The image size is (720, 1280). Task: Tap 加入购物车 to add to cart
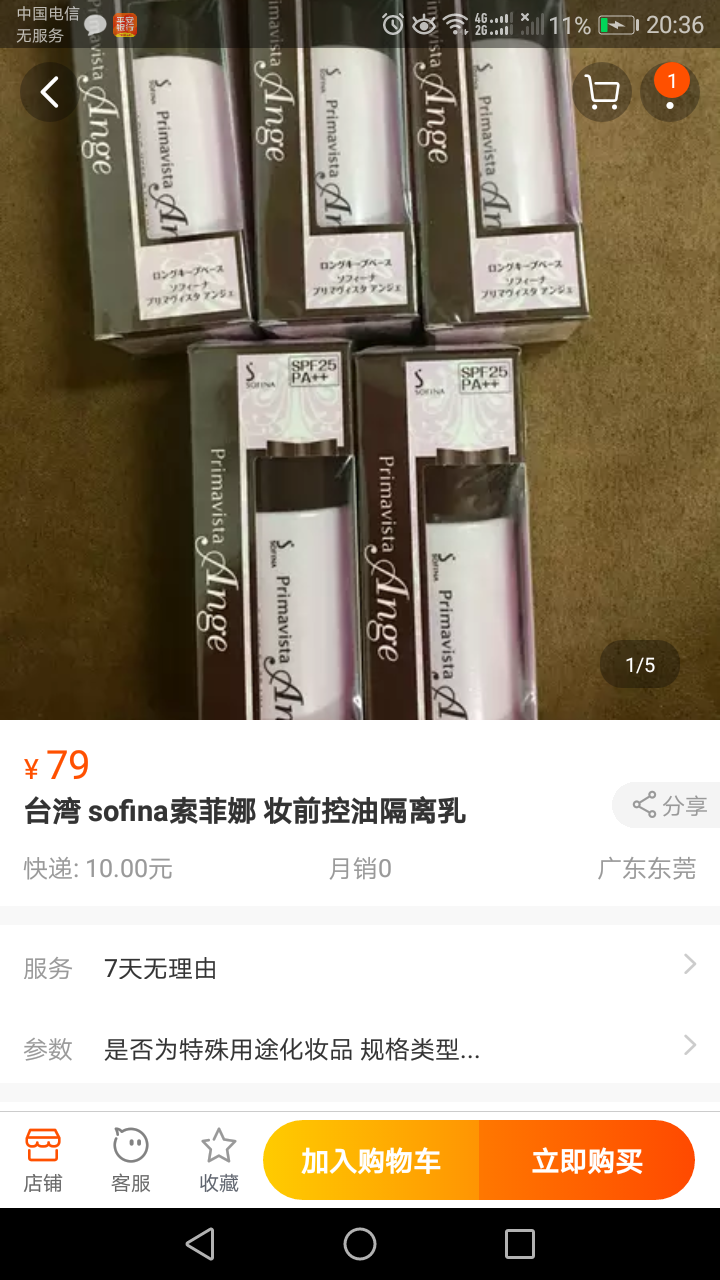(371, 1161)
